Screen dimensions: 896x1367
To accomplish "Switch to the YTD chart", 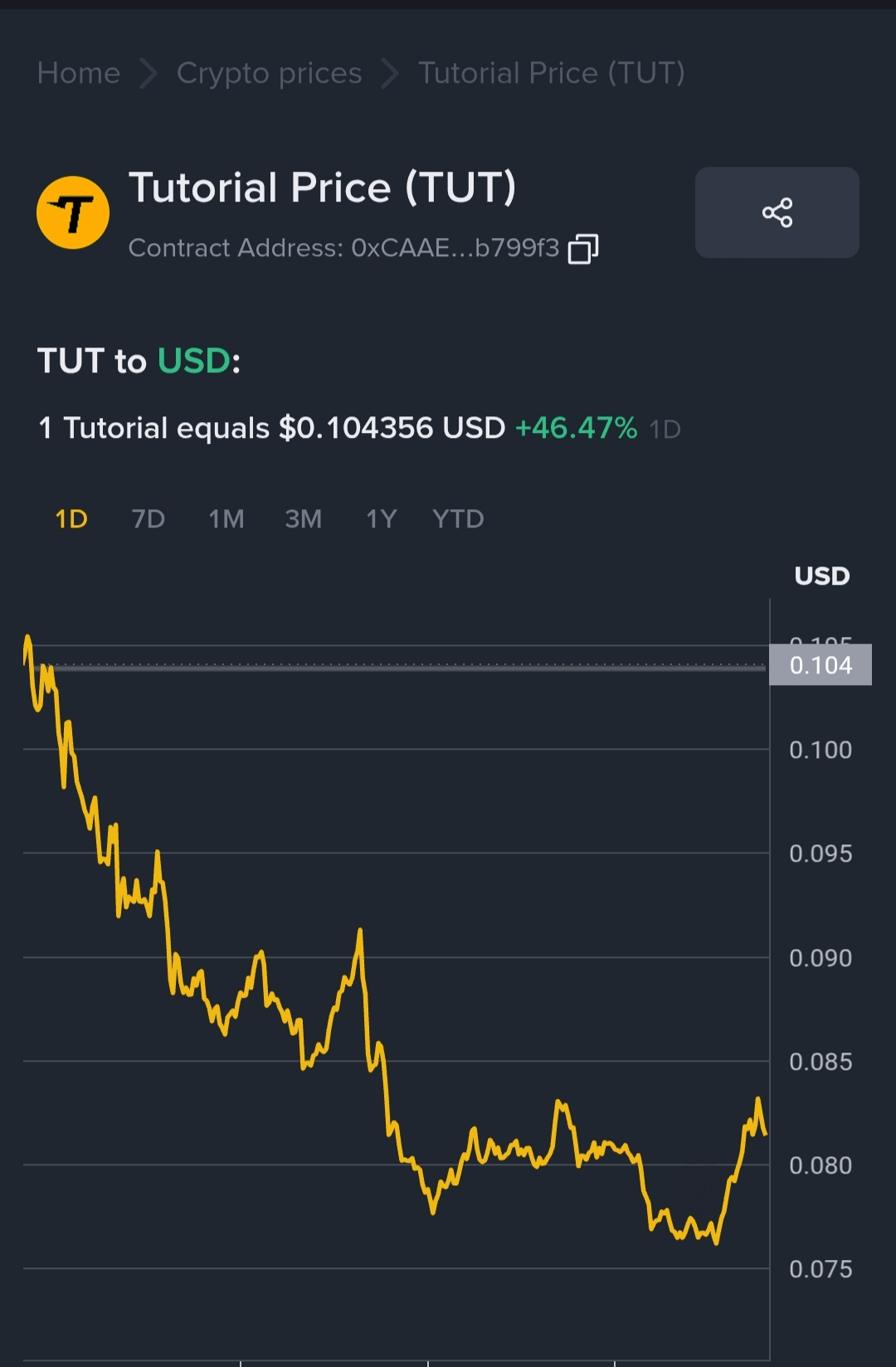I will pyautogui.click(x=458, y=519).
